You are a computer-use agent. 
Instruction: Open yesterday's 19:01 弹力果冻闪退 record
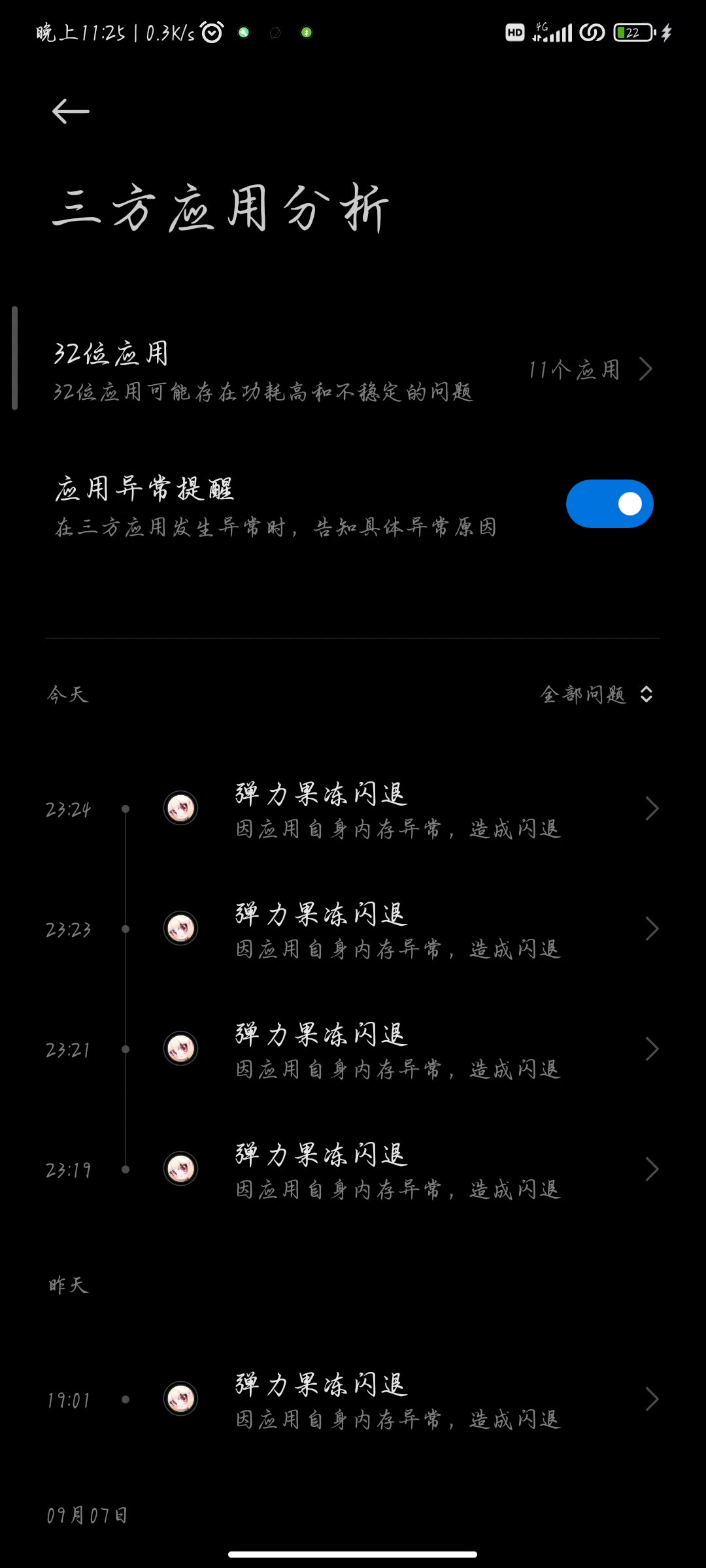pos(353,1399)
